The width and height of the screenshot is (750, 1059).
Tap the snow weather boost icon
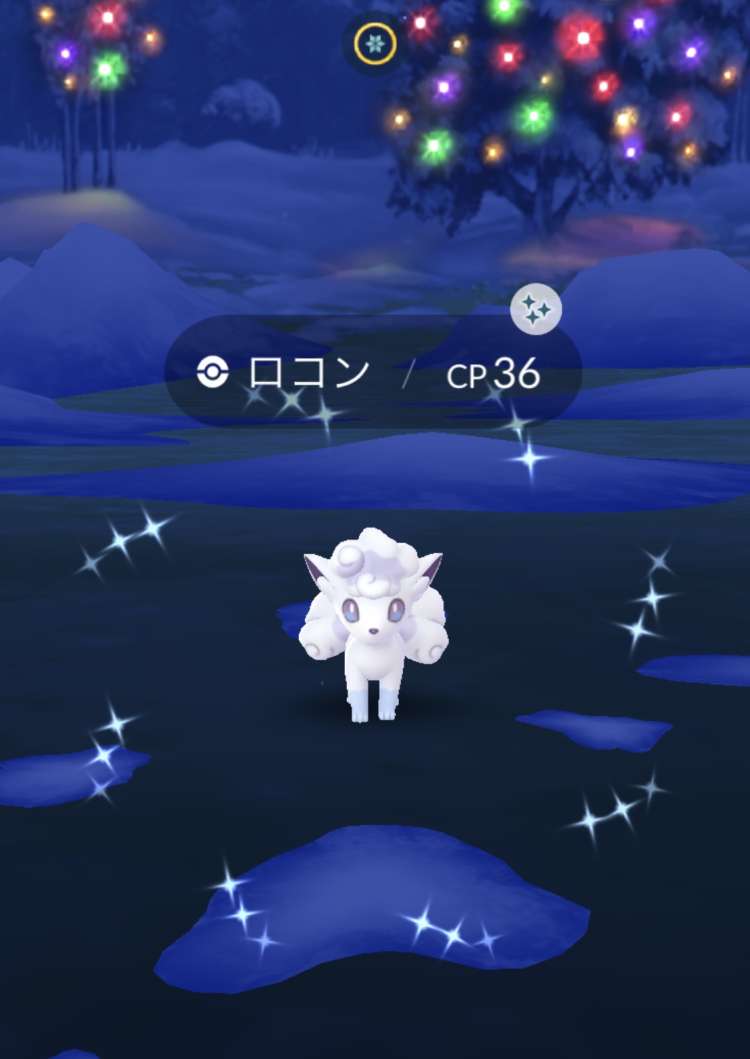376,43
